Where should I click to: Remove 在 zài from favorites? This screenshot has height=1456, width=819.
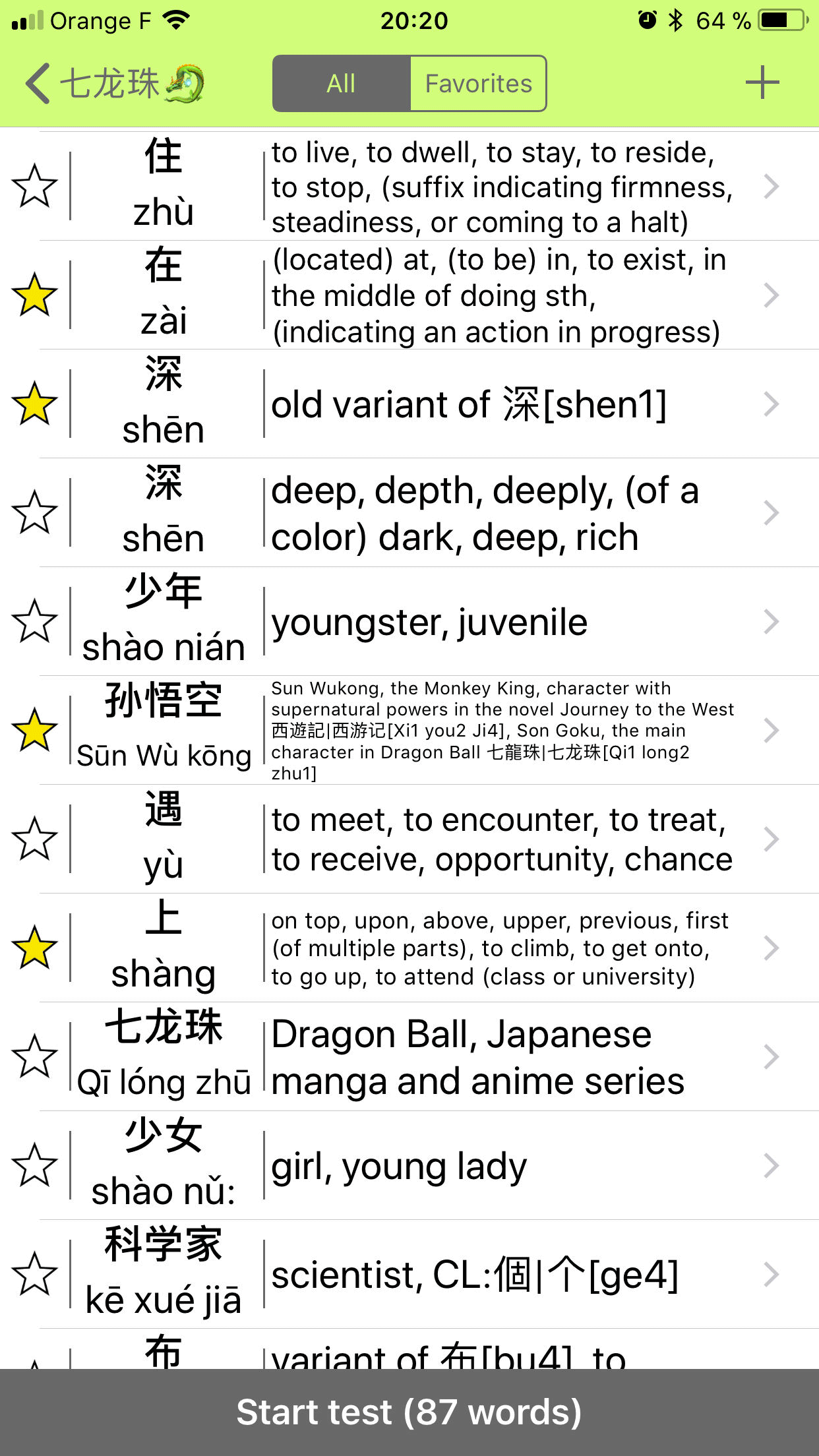click(34, 295)
